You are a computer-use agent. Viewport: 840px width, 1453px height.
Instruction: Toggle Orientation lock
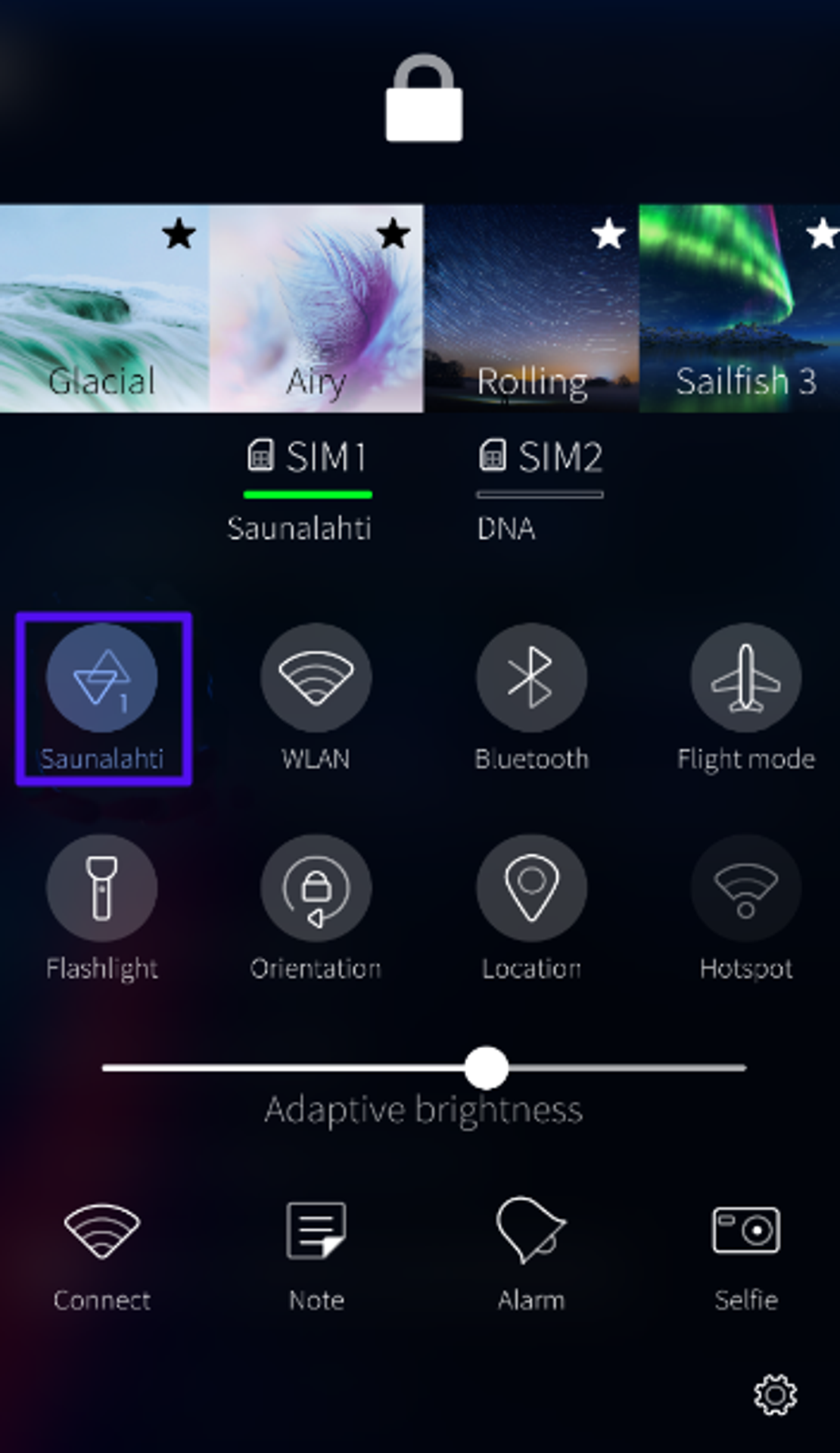coord(316,888)
